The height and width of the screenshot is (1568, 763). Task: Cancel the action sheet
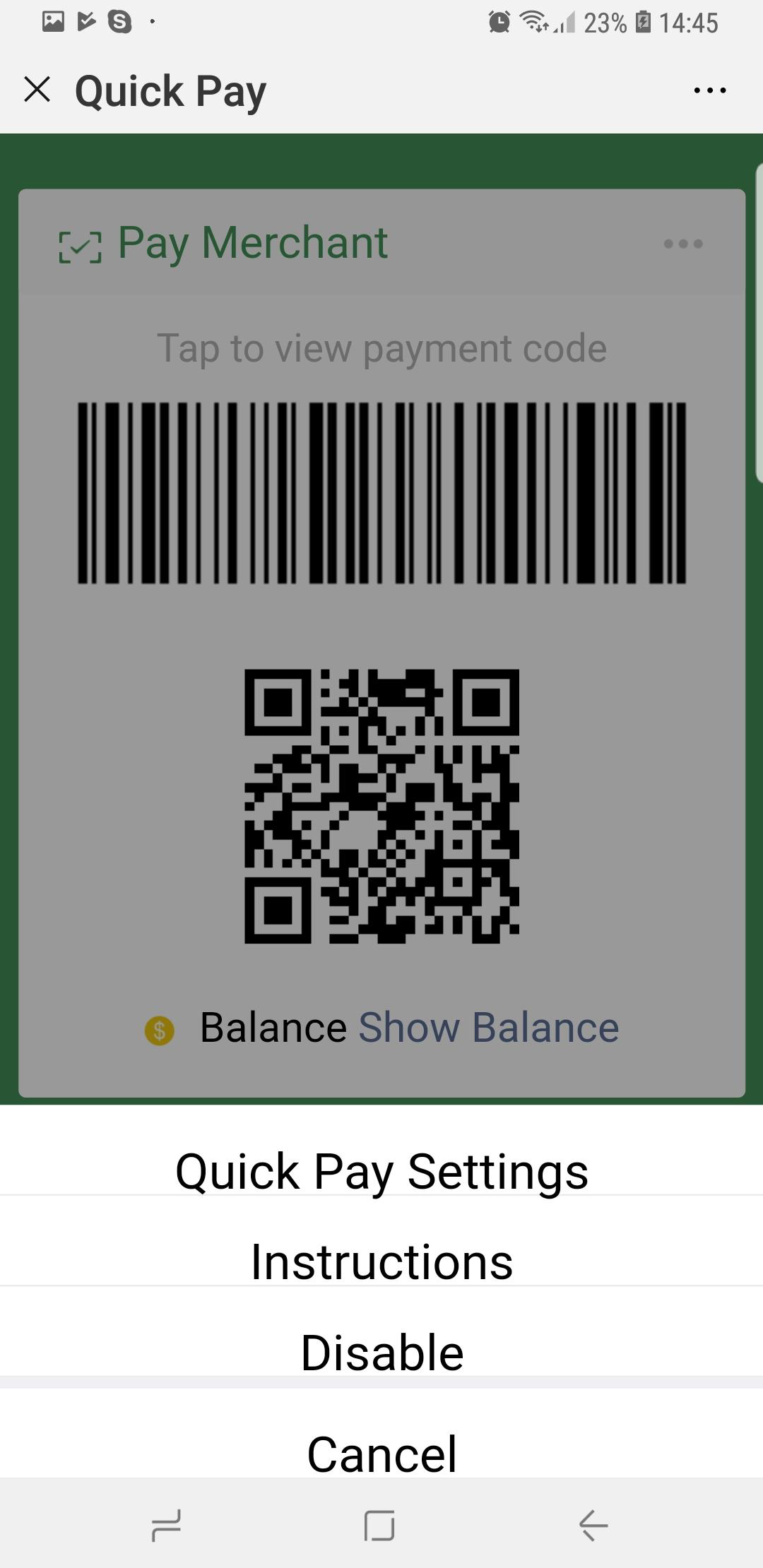point(381,1452)
